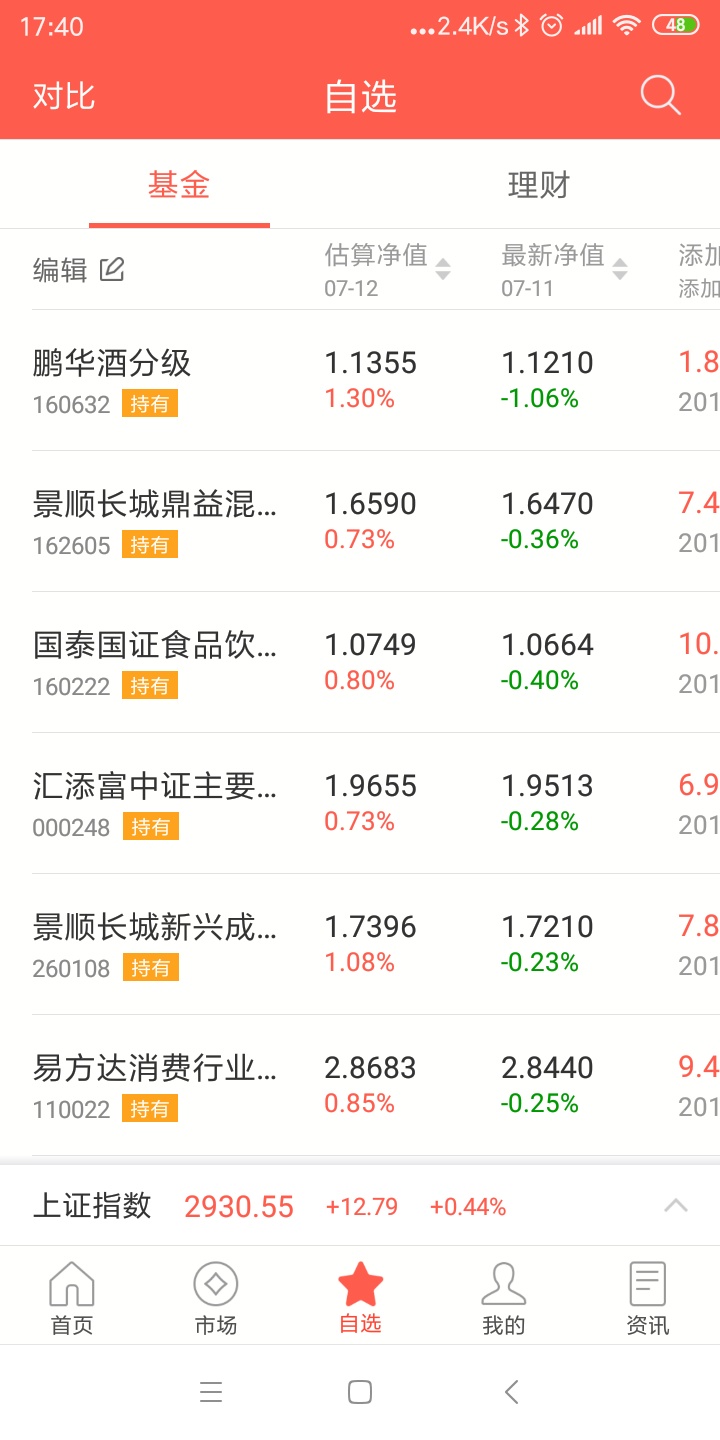Sort by 最新净值 column

pos(564,269)
